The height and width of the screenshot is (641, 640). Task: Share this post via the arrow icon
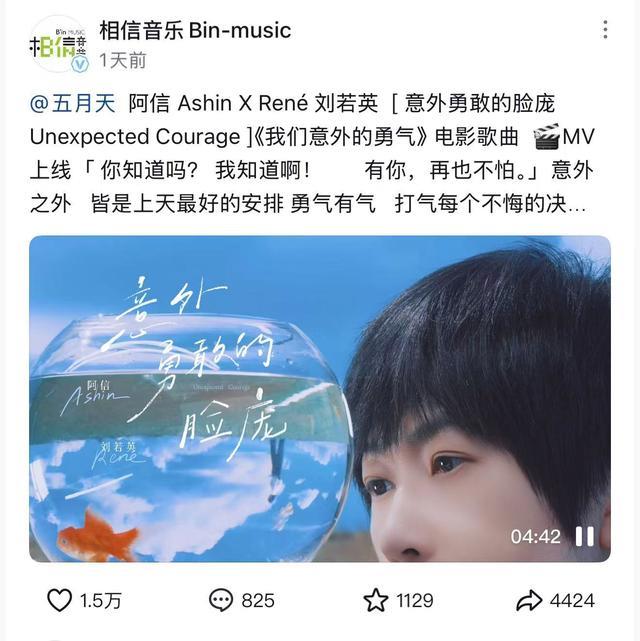[x=529, y=600]
